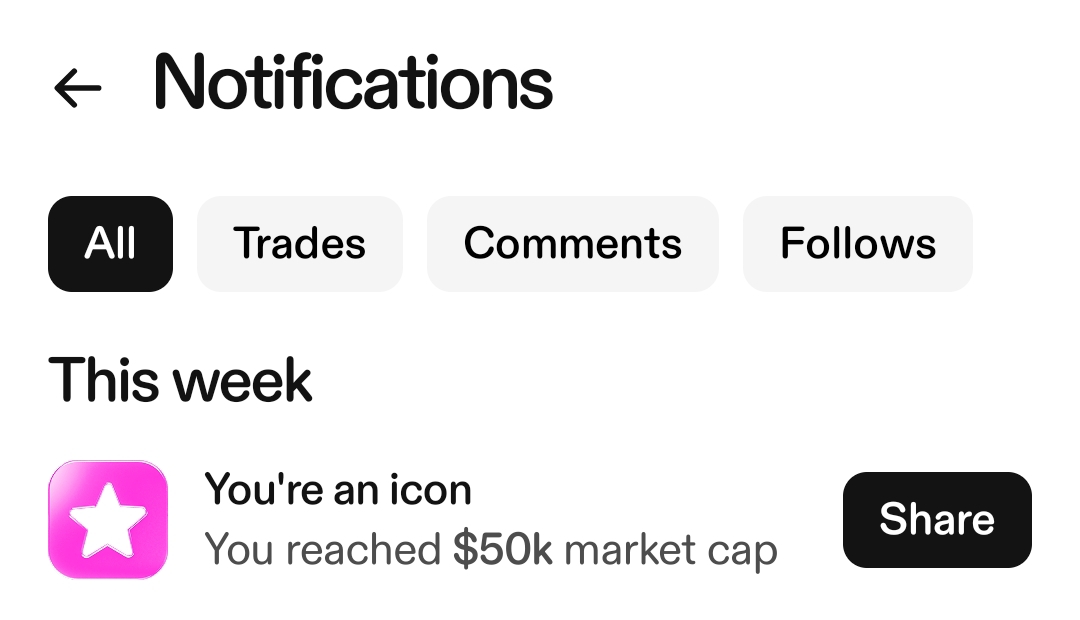The width and height of the screenshot is (1080, 620).
Task: Select the All filter chip
Action: pyautogui.click(x=110, y=244)
